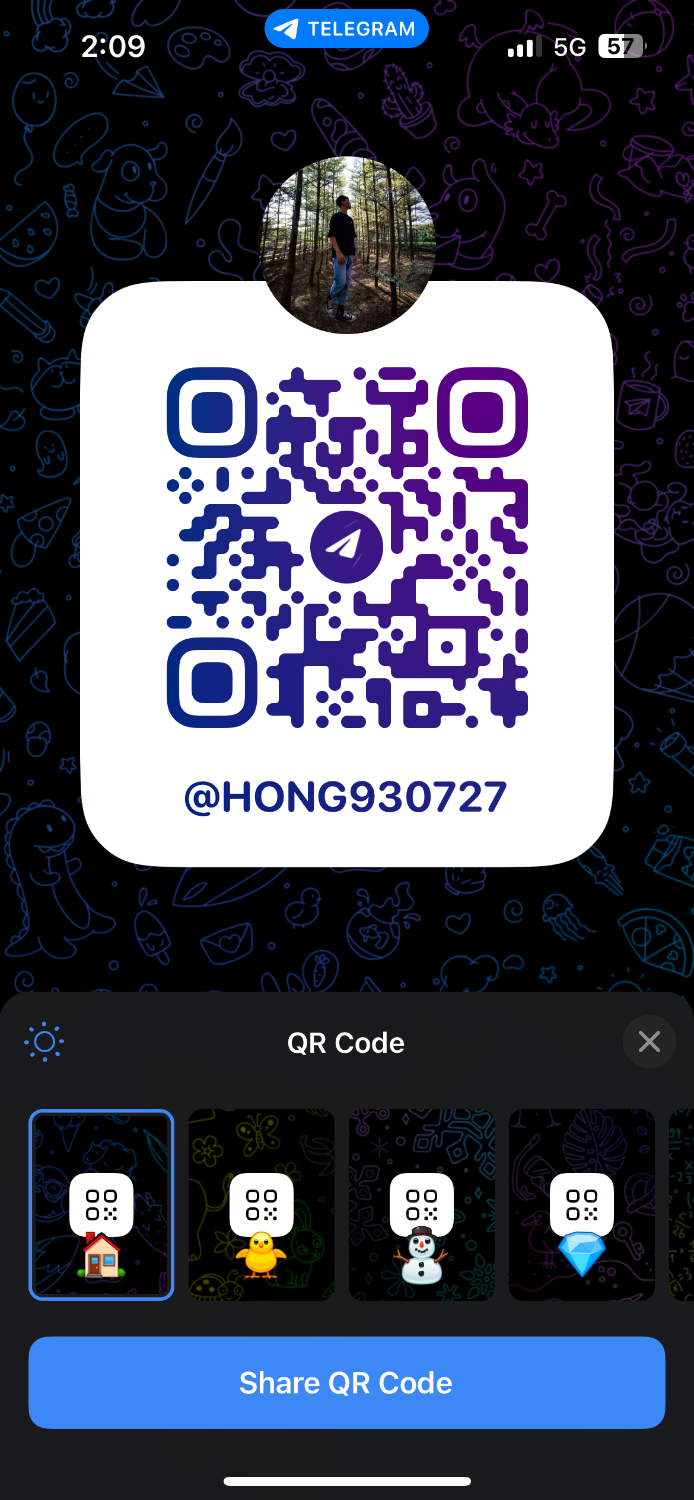
Task: Select the diamond QR theme
Action: coord(581,1204)
